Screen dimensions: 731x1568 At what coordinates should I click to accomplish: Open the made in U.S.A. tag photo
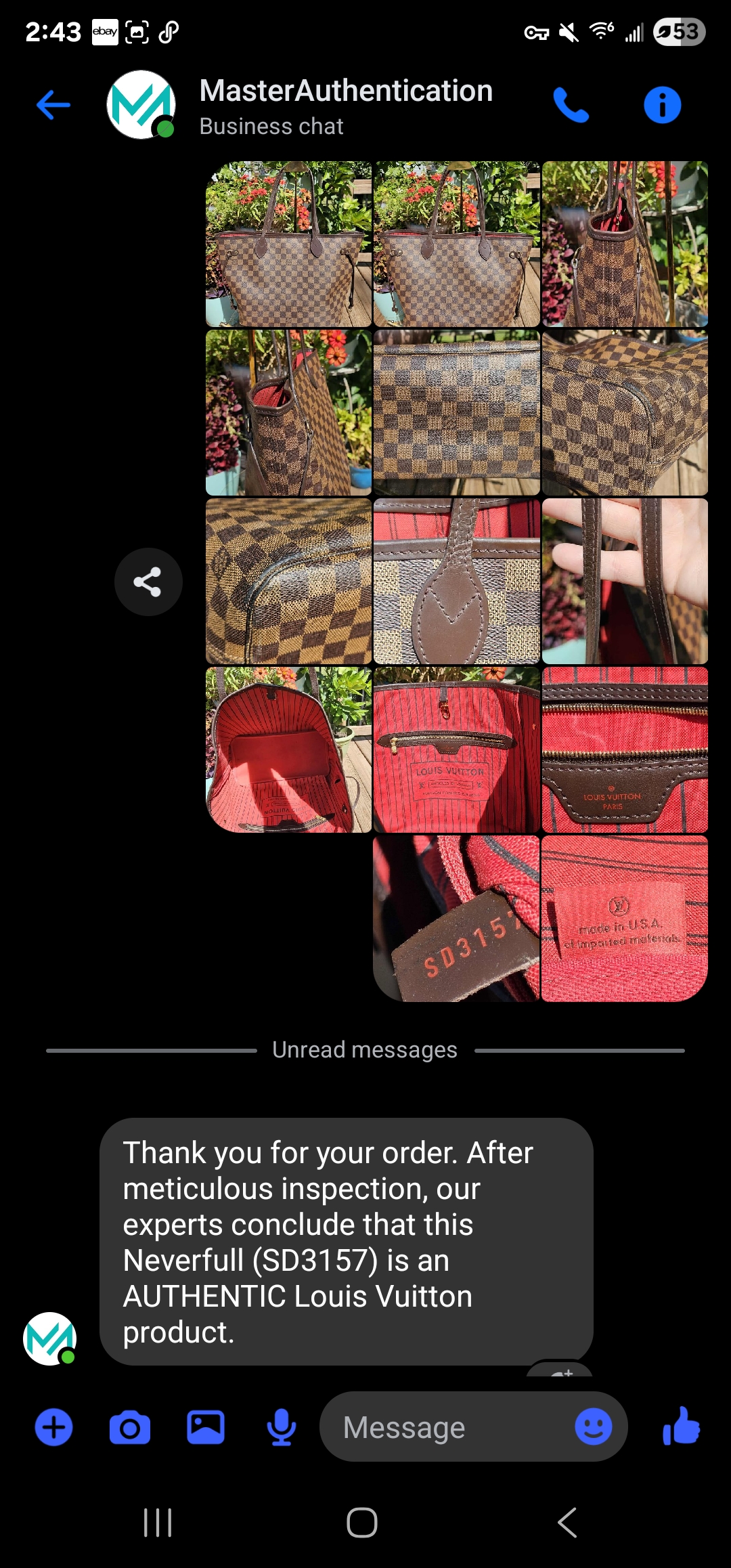click(625, 918)
